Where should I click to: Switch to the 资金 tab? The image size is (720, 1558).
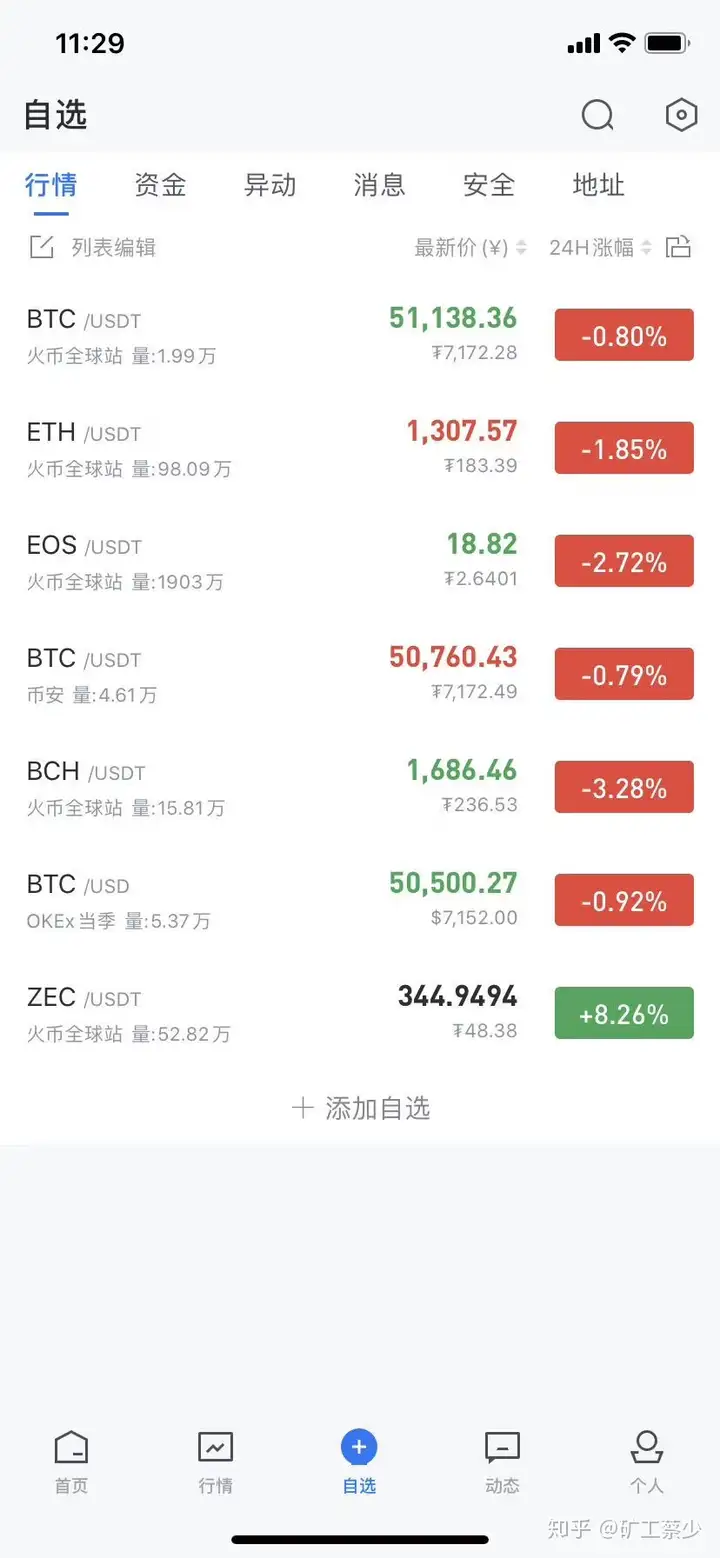tap(160, 185)
